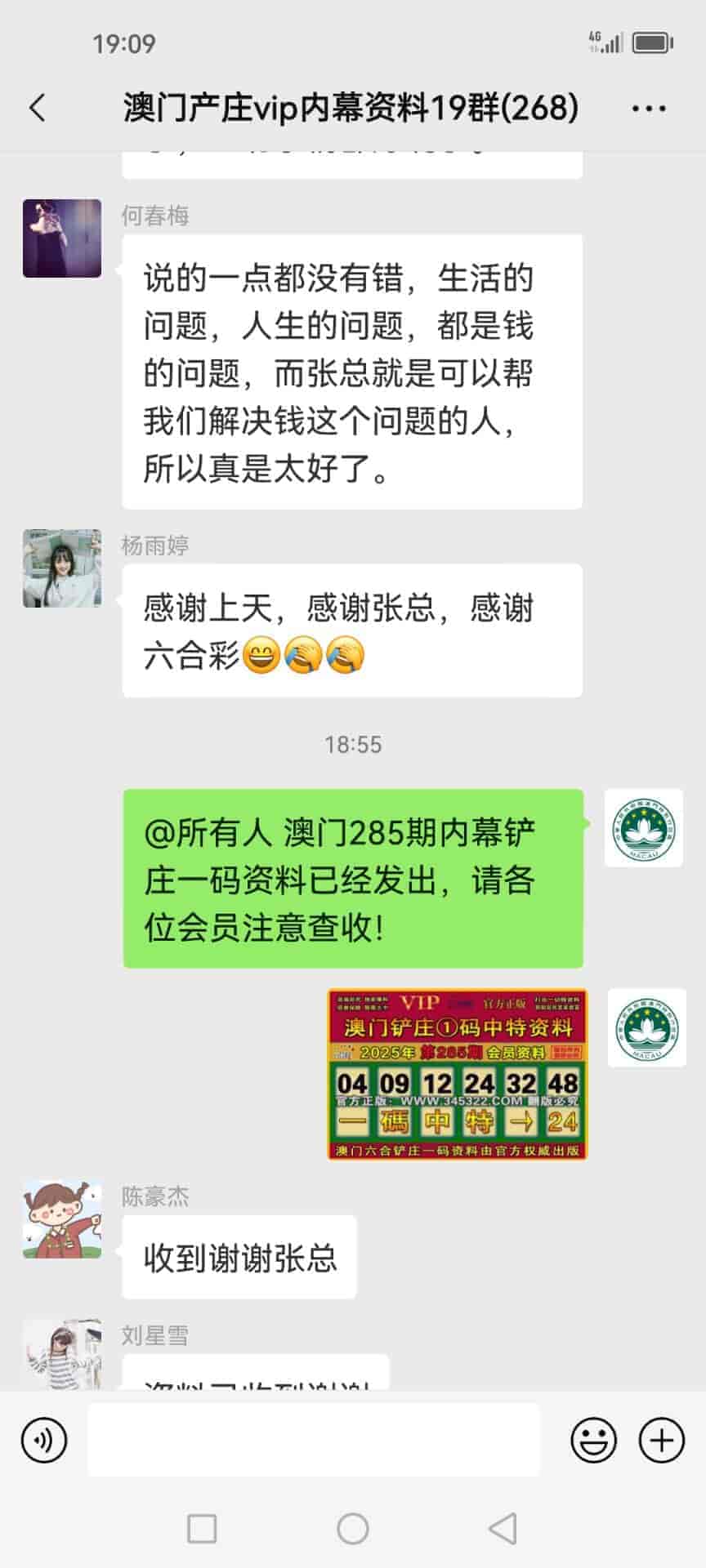Switch to voice message input
The height and width of the screenshot is (1568, 706).
click(44, 1440)
